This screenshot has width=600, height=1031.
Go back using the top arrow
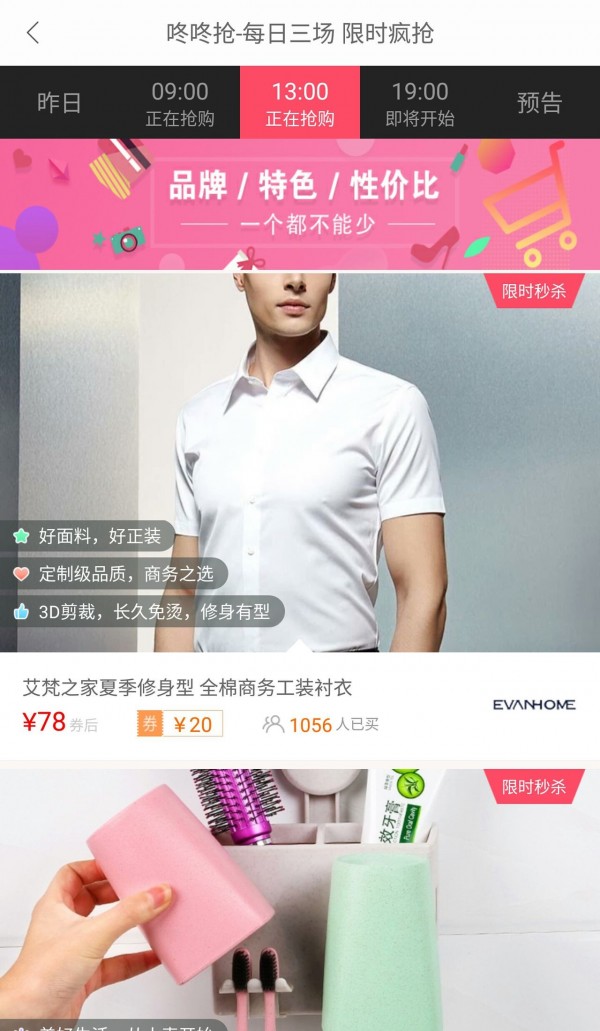pos(33,32)
